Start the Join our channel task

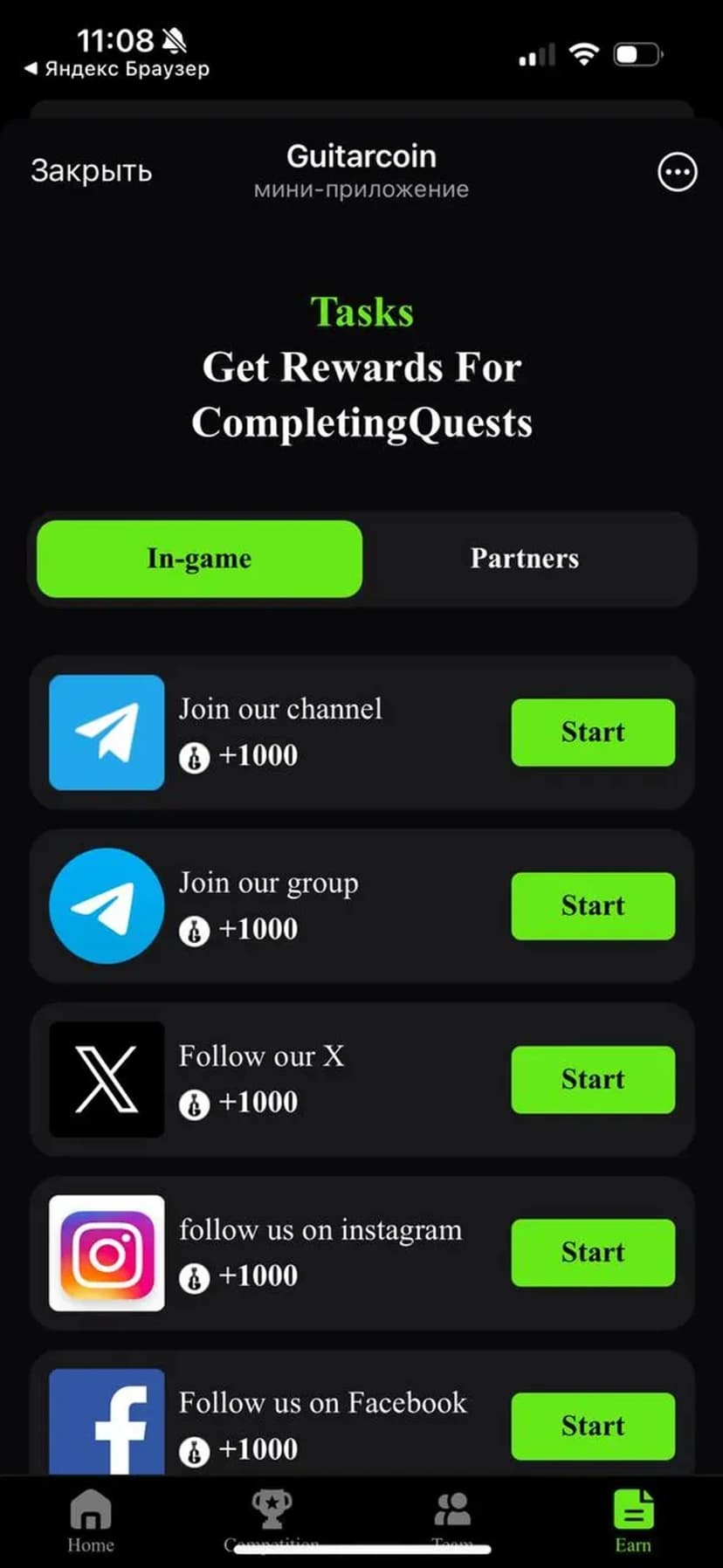(592, 732)
